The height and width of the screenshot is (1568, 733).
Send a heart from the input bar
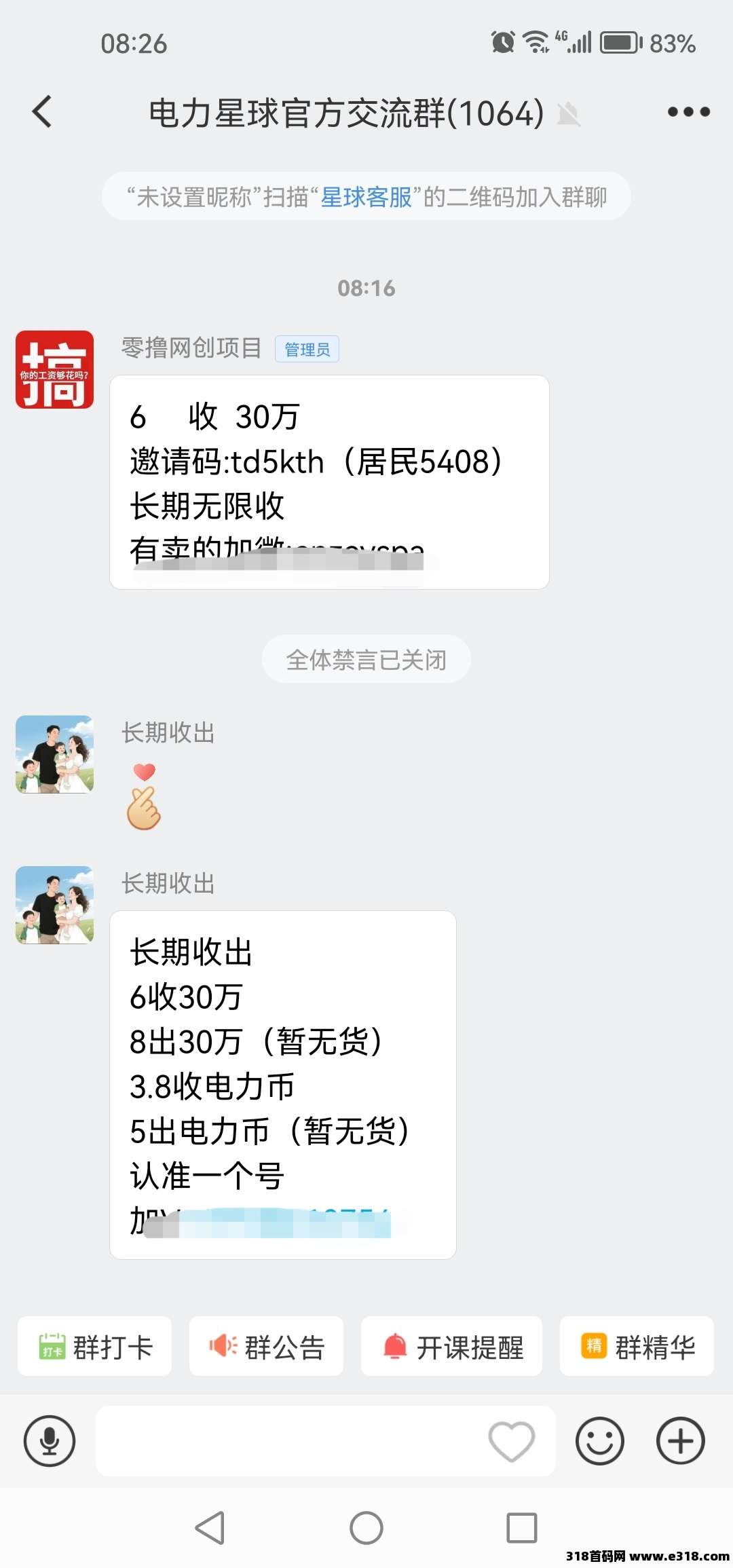point(511,1440)
